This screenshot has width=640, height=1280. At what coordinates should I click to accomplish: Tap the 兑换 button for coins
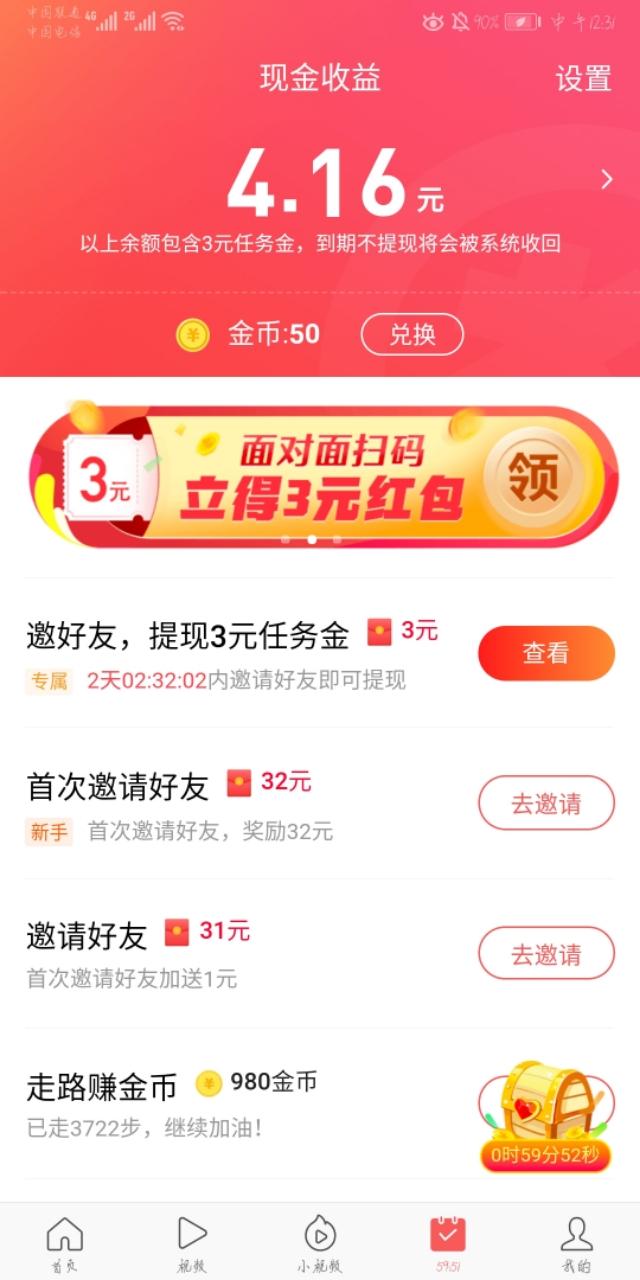point(412,335)
